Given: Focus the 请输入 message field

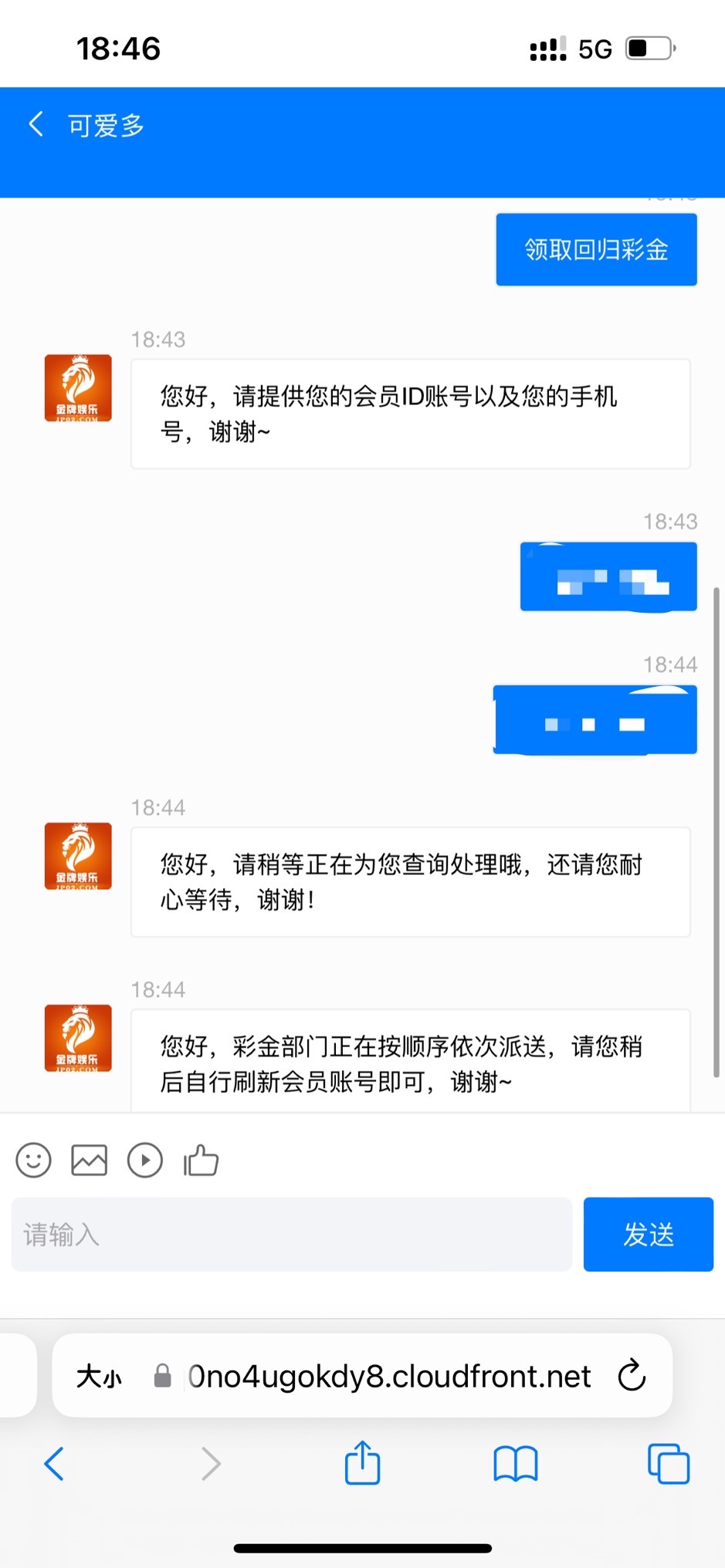Looking at the screenshot, I should click(x=292, y=1235).
